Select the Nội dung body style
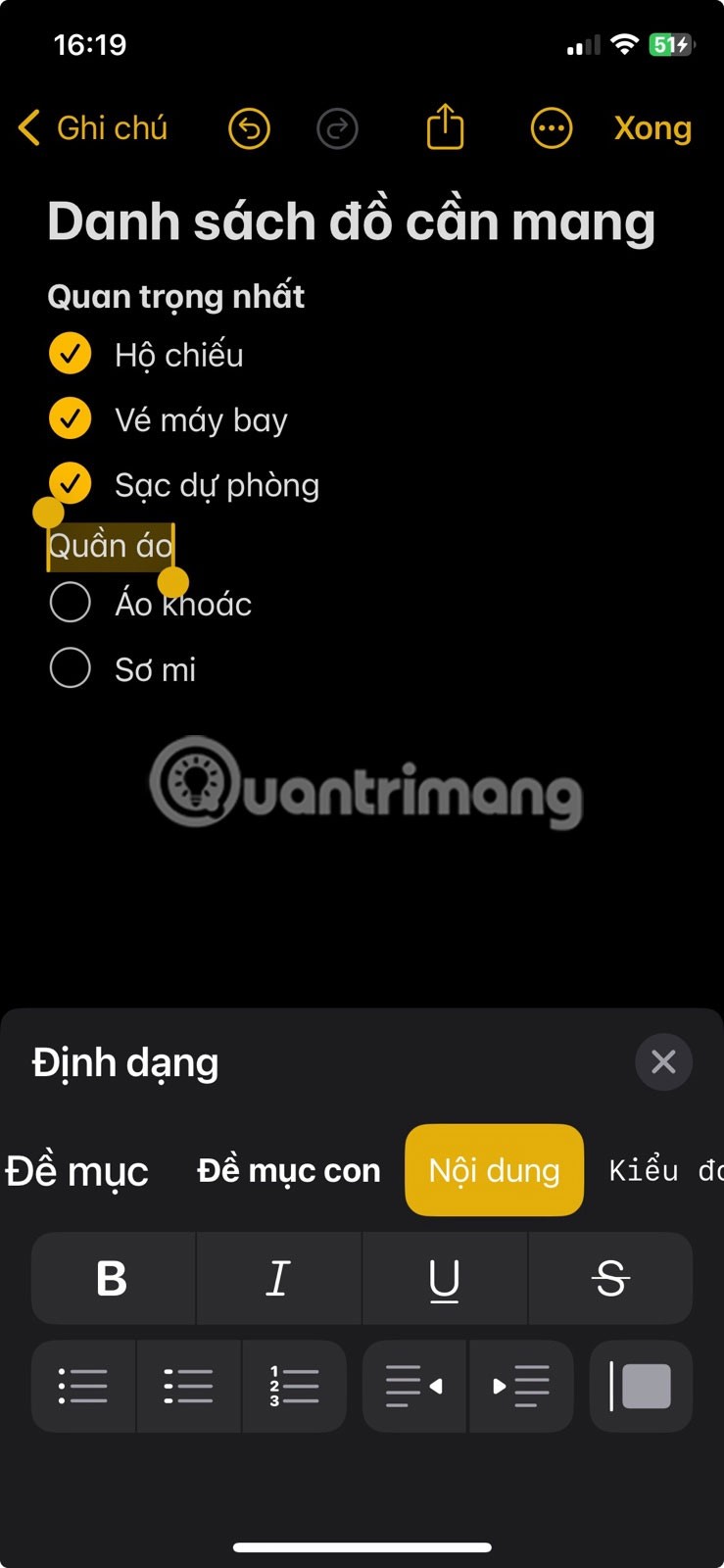This screenshot has height=1568, width=724. coord(494,1170)
